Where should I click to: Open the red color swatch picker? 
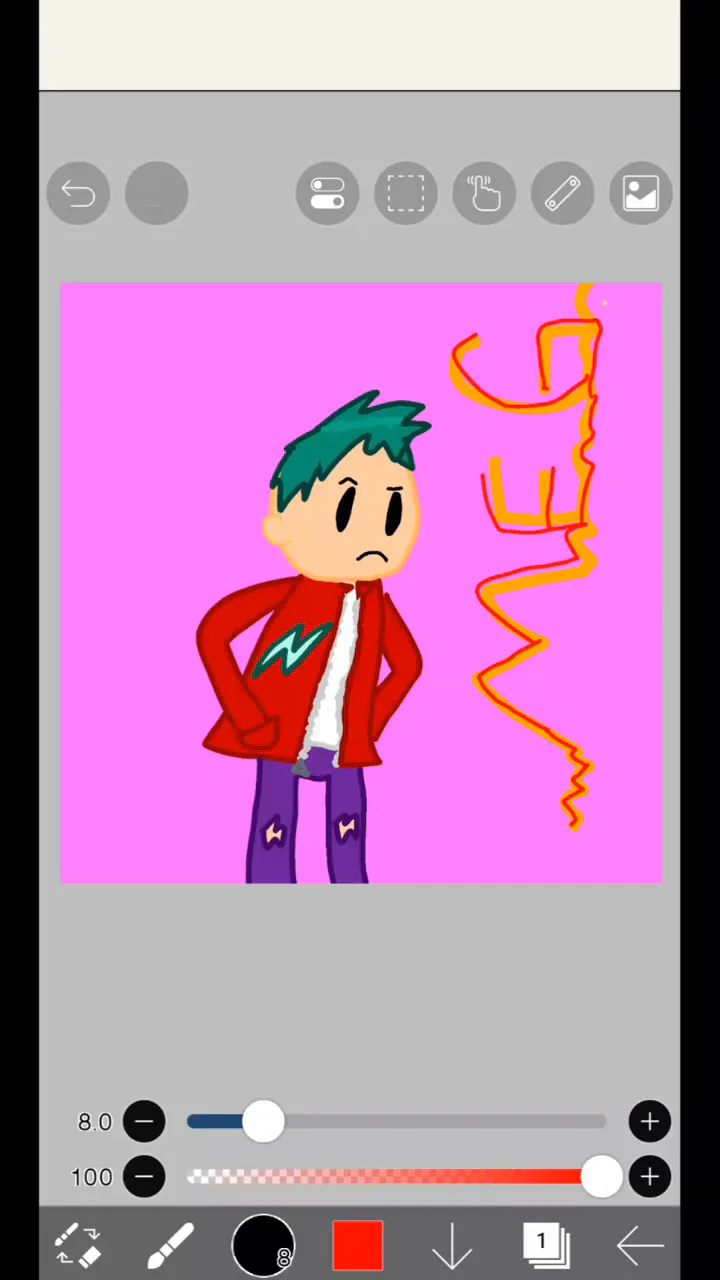[357, 1245]
